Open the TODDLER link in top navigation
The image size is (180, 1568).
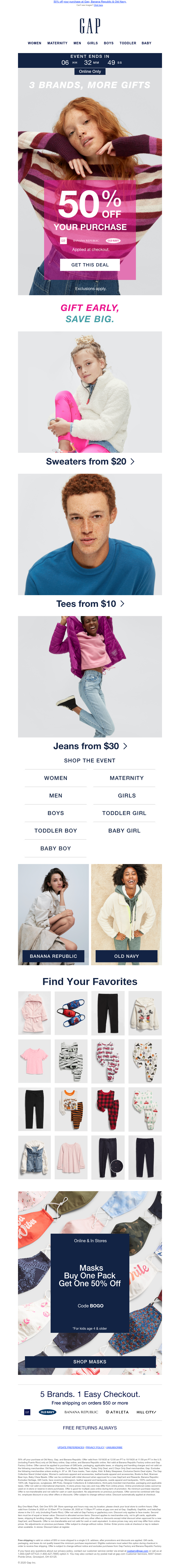coord(128,43)
